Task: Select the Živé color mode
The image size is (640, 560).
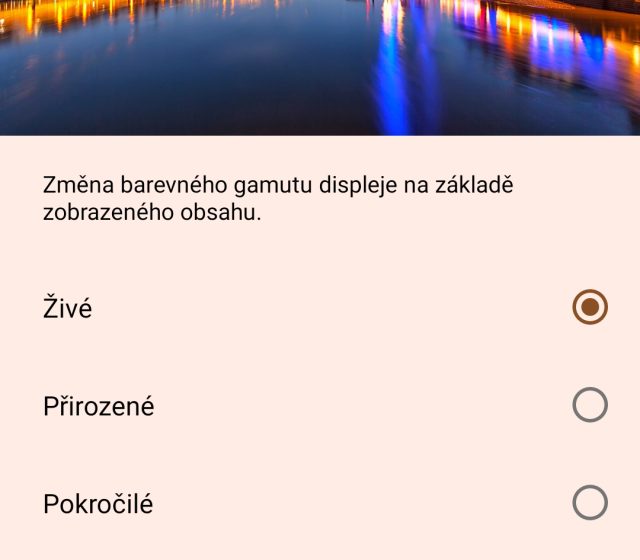Action: click(590, 308)
